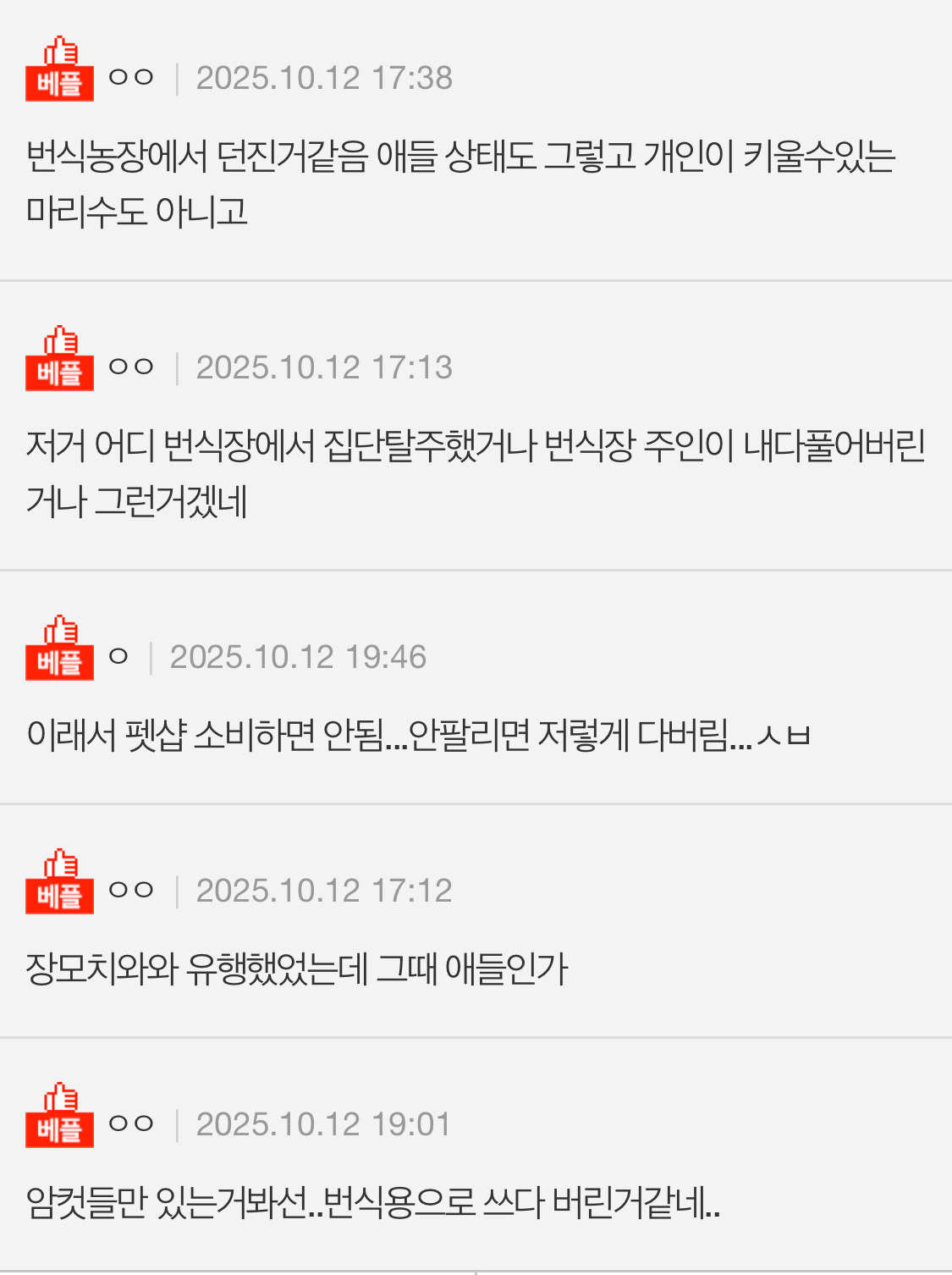
Task: Click username ㅇ on the 19:46 comment
Action: coord(118,656)
